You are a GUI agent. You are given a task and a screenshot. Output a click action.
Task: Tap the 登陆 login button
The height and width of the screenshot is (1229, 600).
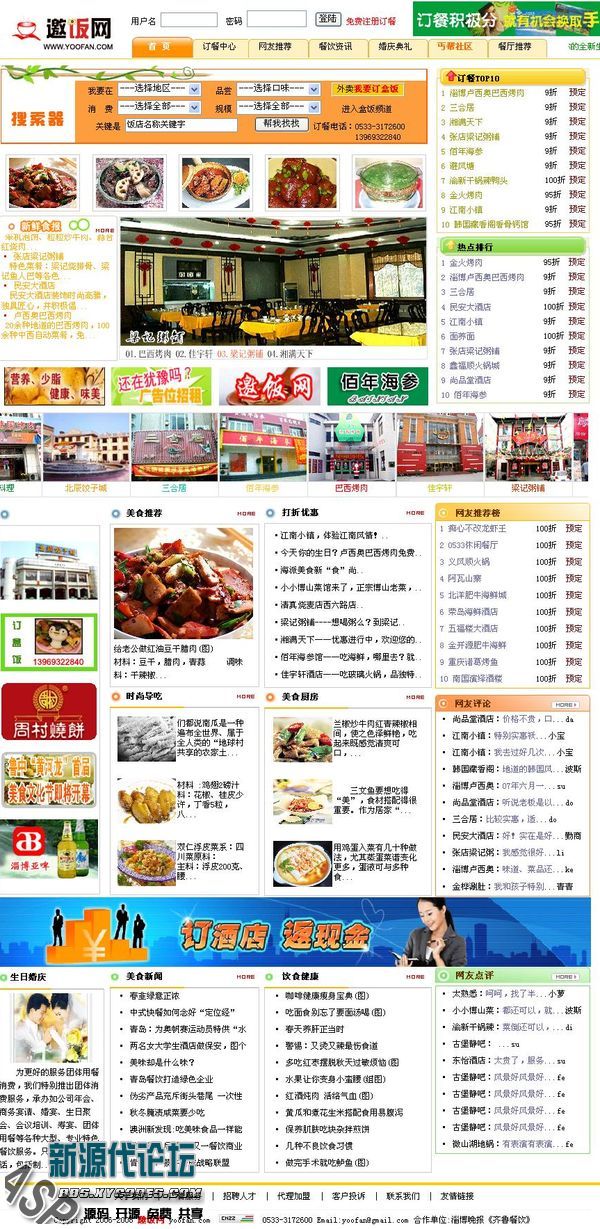(327, 19)
